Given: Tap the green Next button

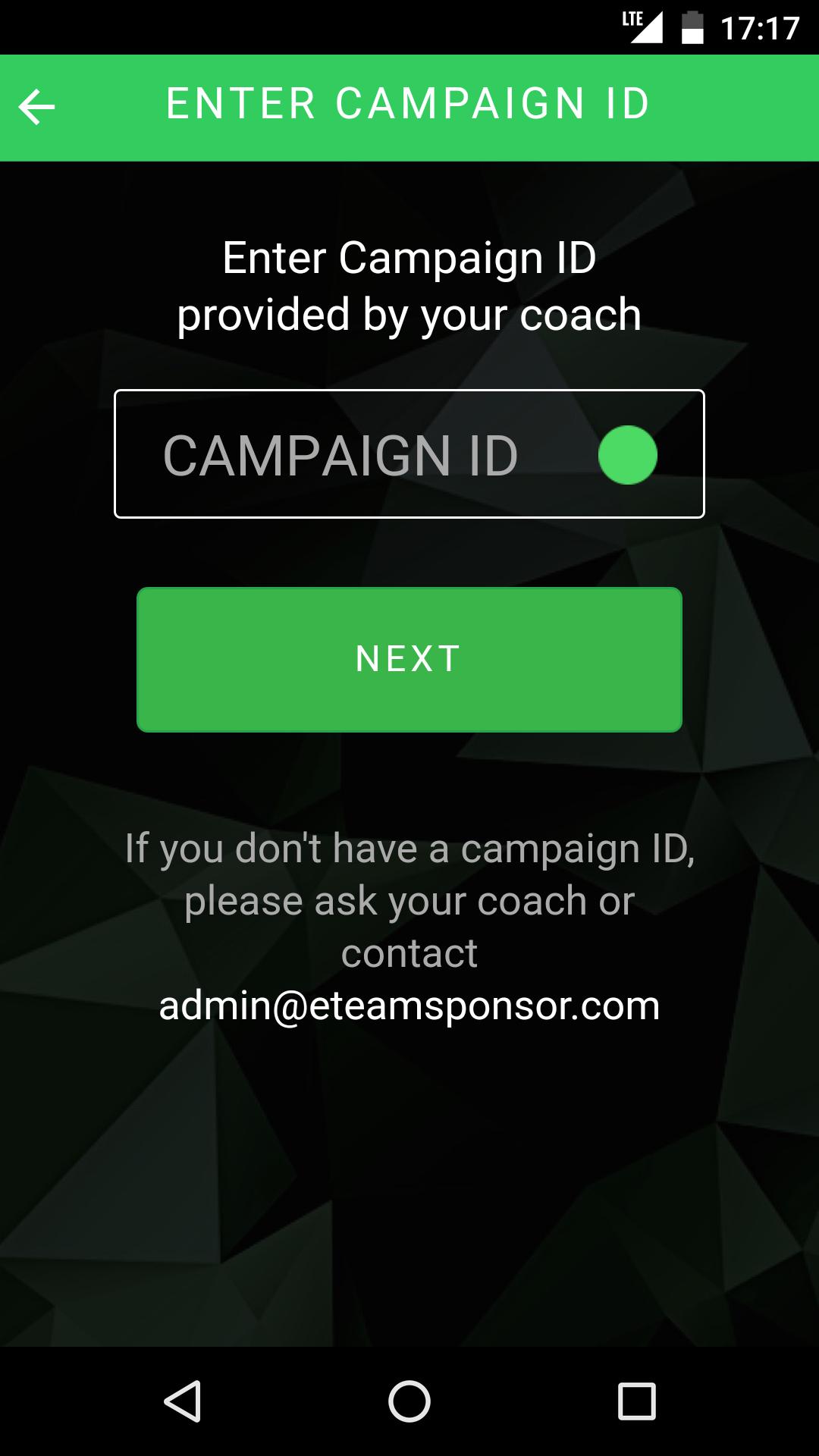Looking at the screenshot, I should 409,659.
